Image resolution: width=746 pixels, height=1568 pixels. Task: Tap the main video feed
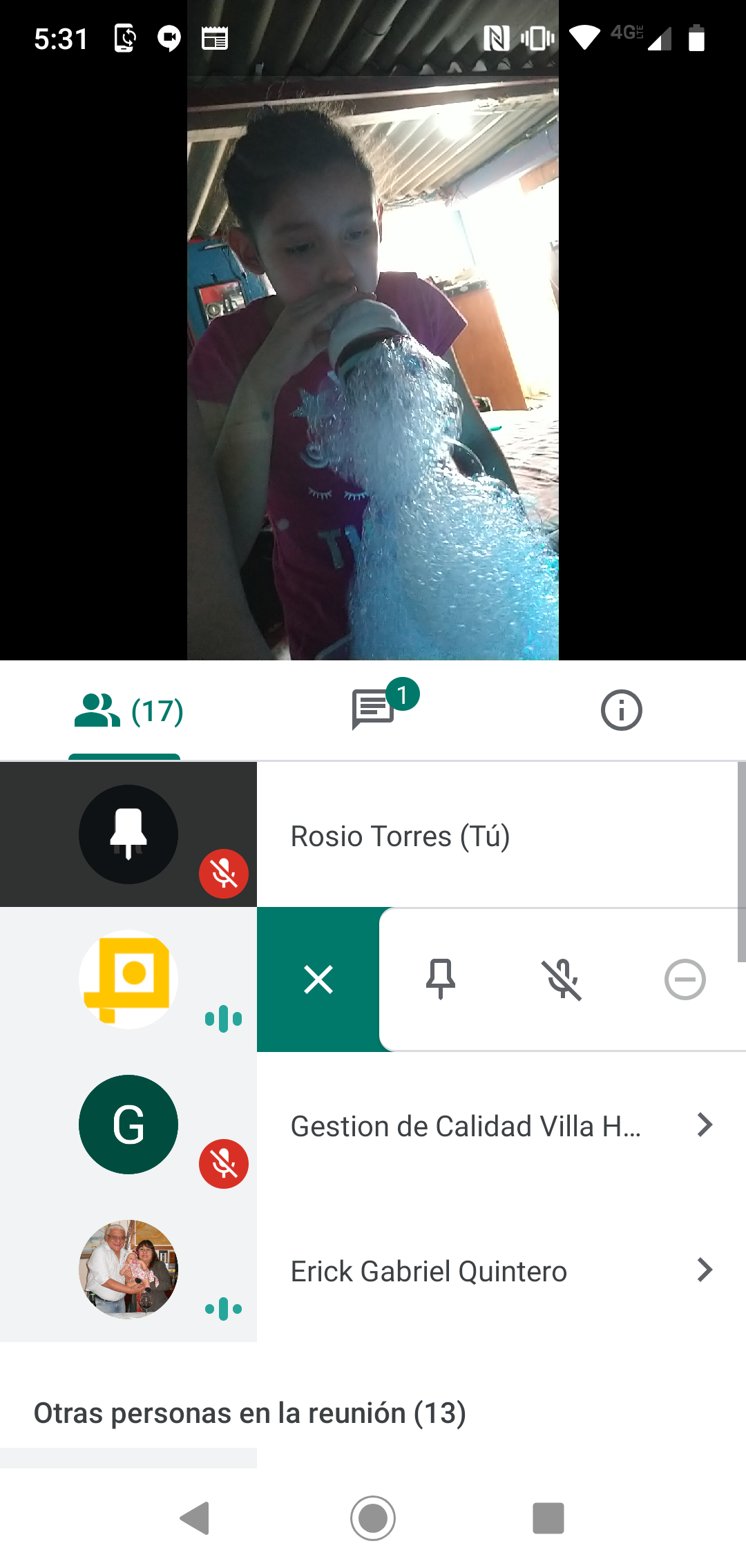[373, 330]
